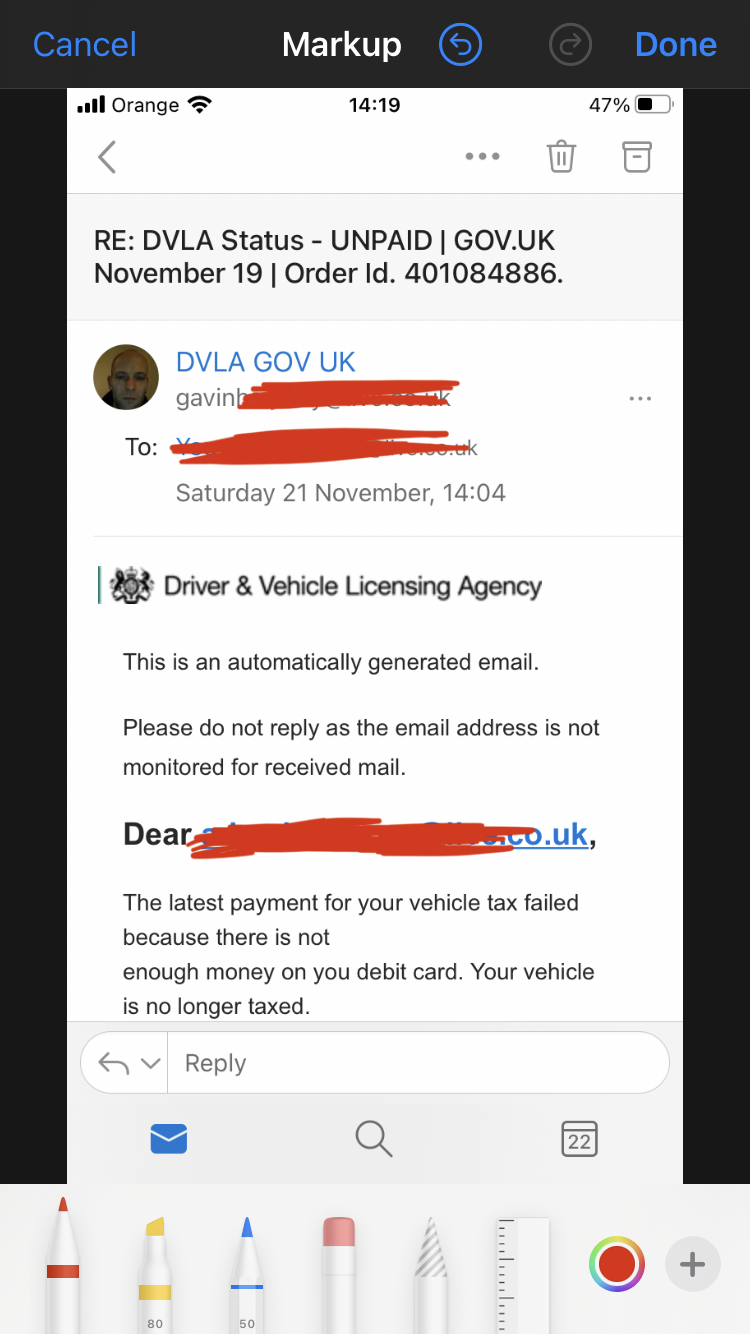
Task: Cancel the markup editing
Action: tap(85, 45)
